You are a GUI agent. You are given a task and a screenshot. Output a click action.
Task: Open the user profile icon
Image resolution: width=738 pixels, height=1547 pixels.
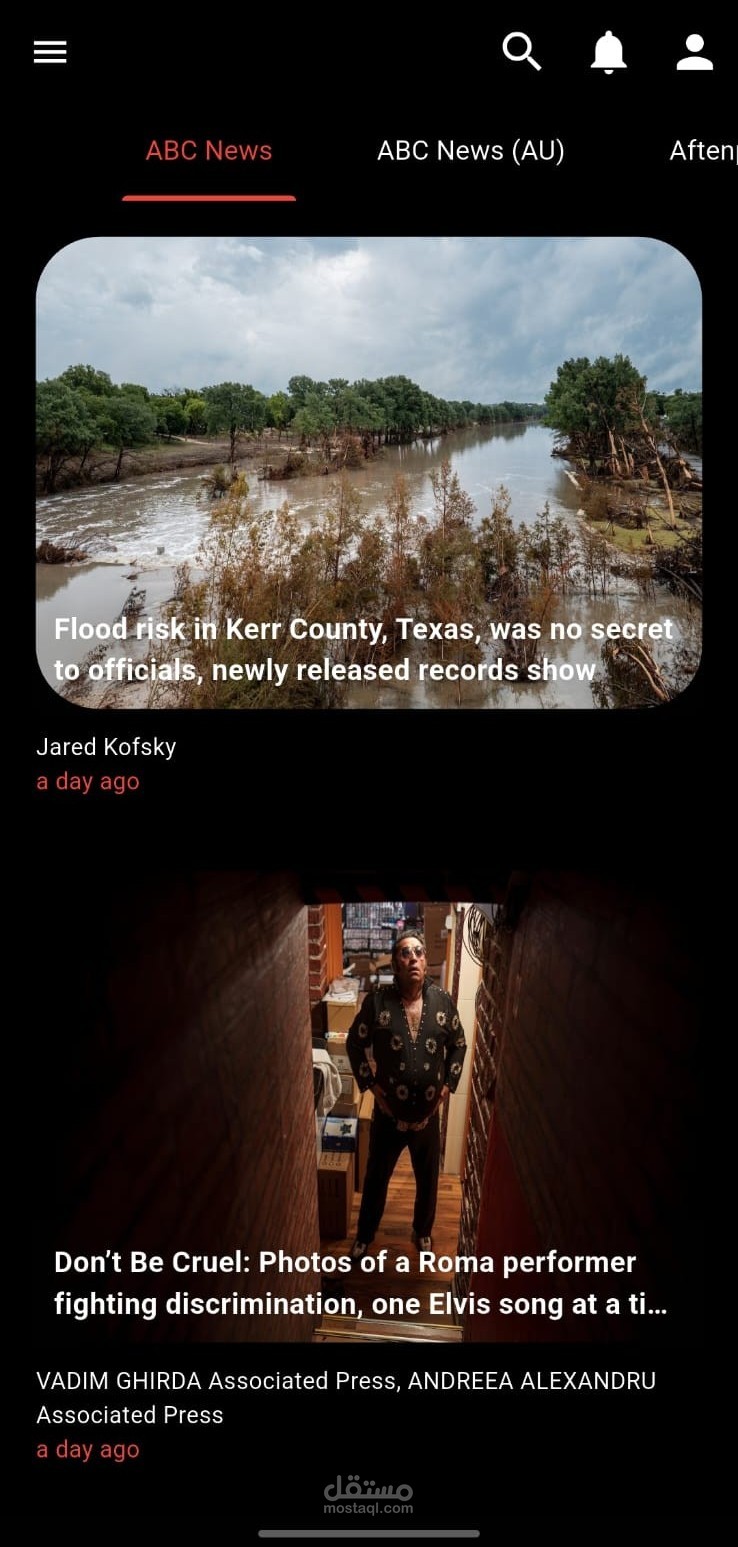[694, 52]
